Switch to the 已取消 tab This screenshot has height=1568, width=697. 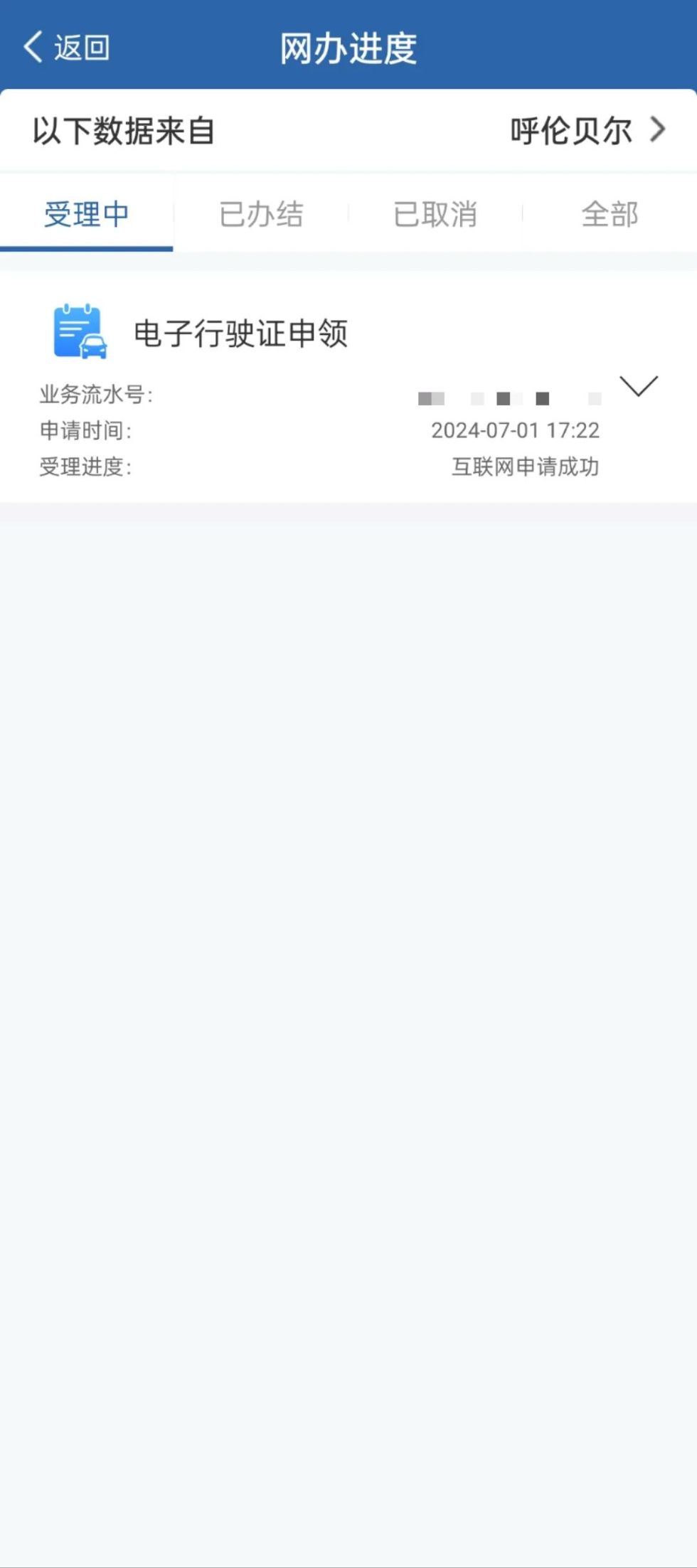pos(435,214)
